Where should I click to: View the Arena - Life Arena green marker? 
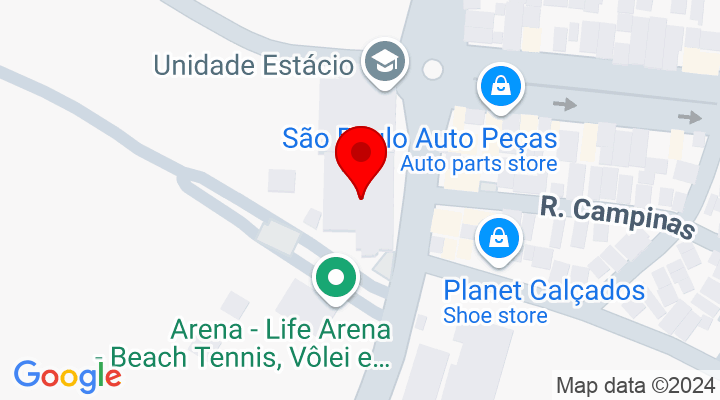337,277
